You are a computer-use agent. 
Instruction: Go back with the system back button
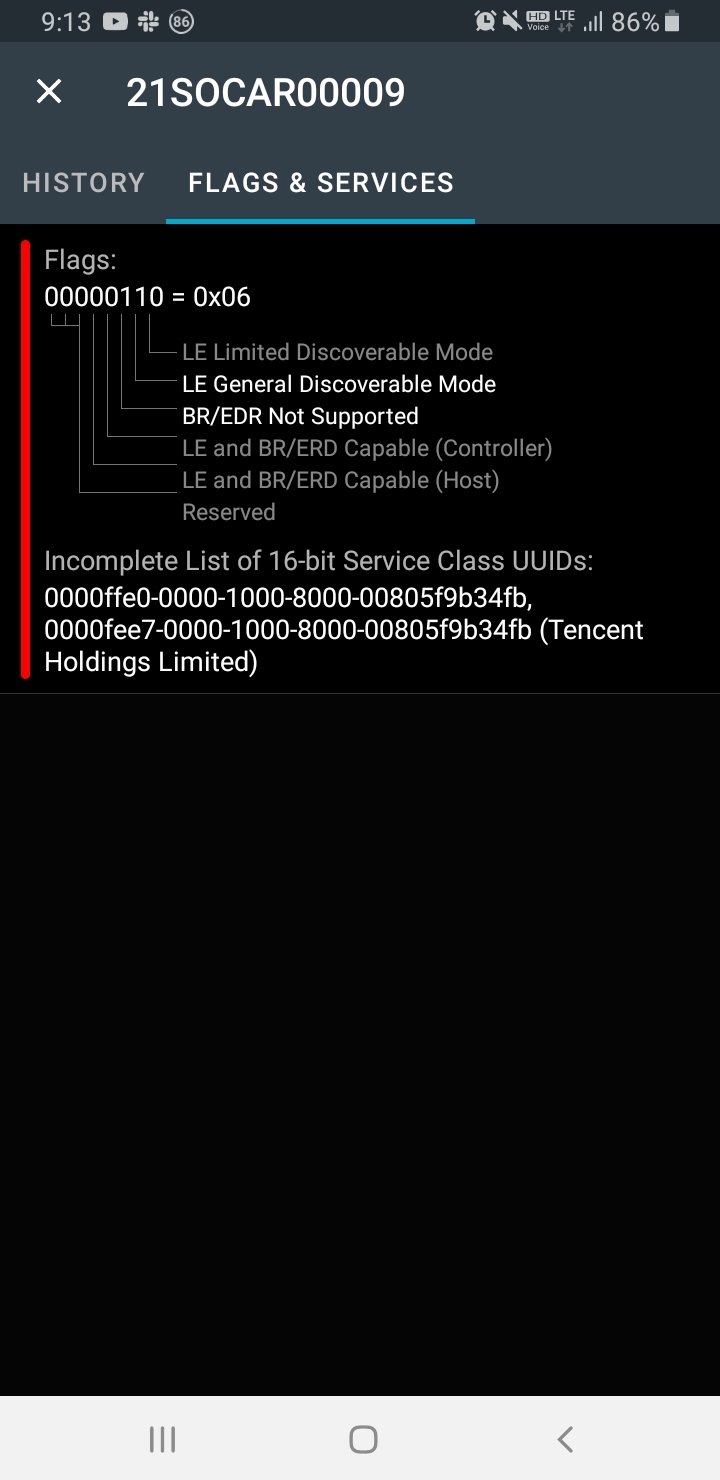click(x=565, y=1439)
